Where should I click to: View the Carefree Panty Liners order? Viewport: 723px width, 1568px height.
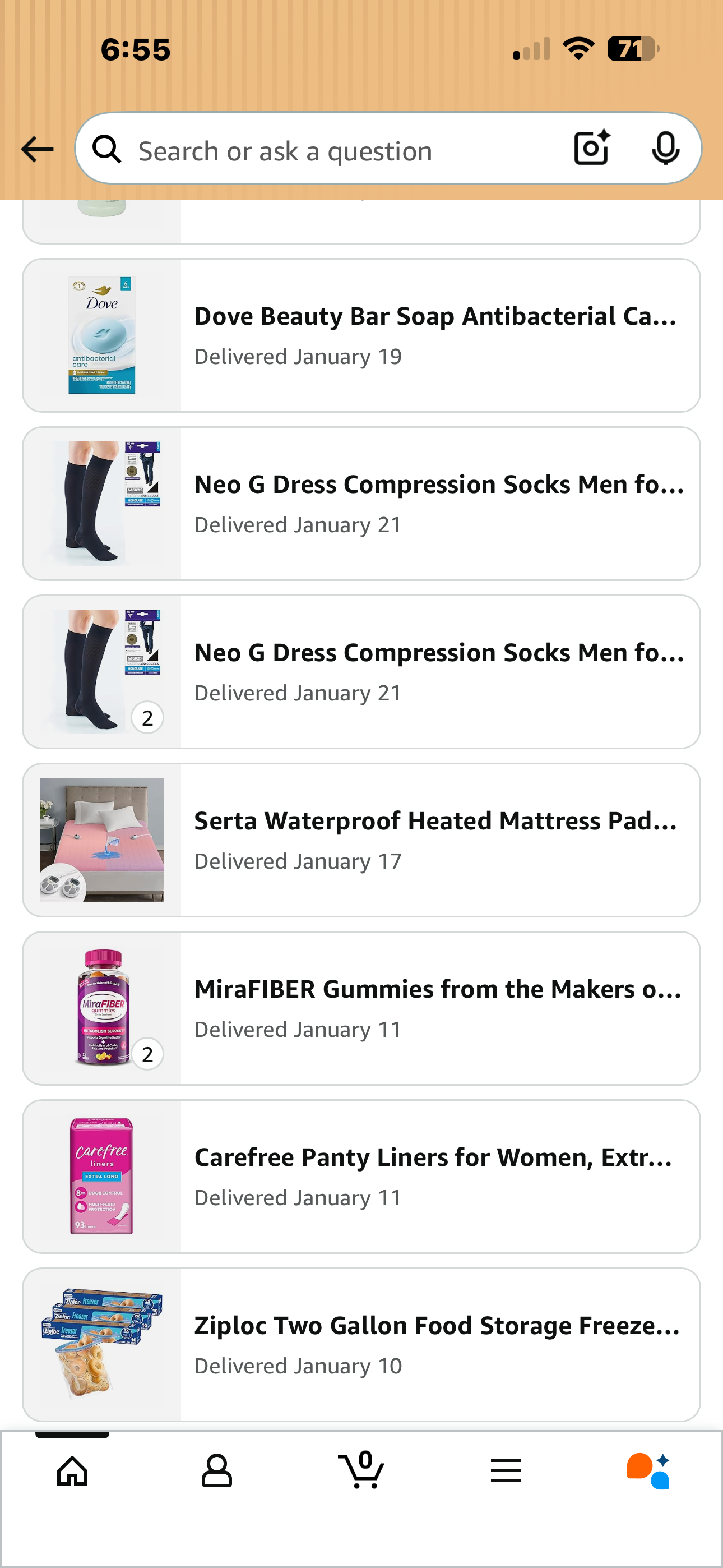tap(361, 1176)
